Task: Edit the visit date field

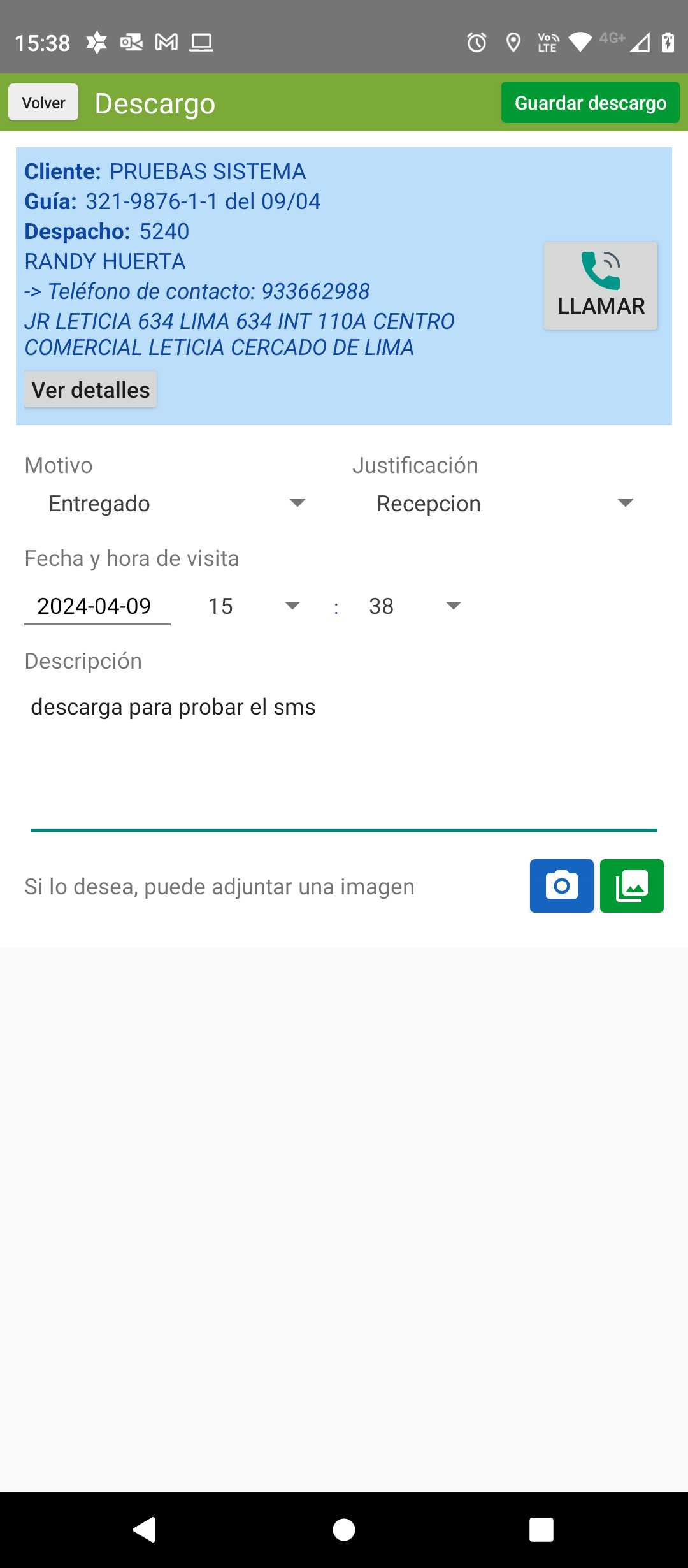Action: pos(97,606)
